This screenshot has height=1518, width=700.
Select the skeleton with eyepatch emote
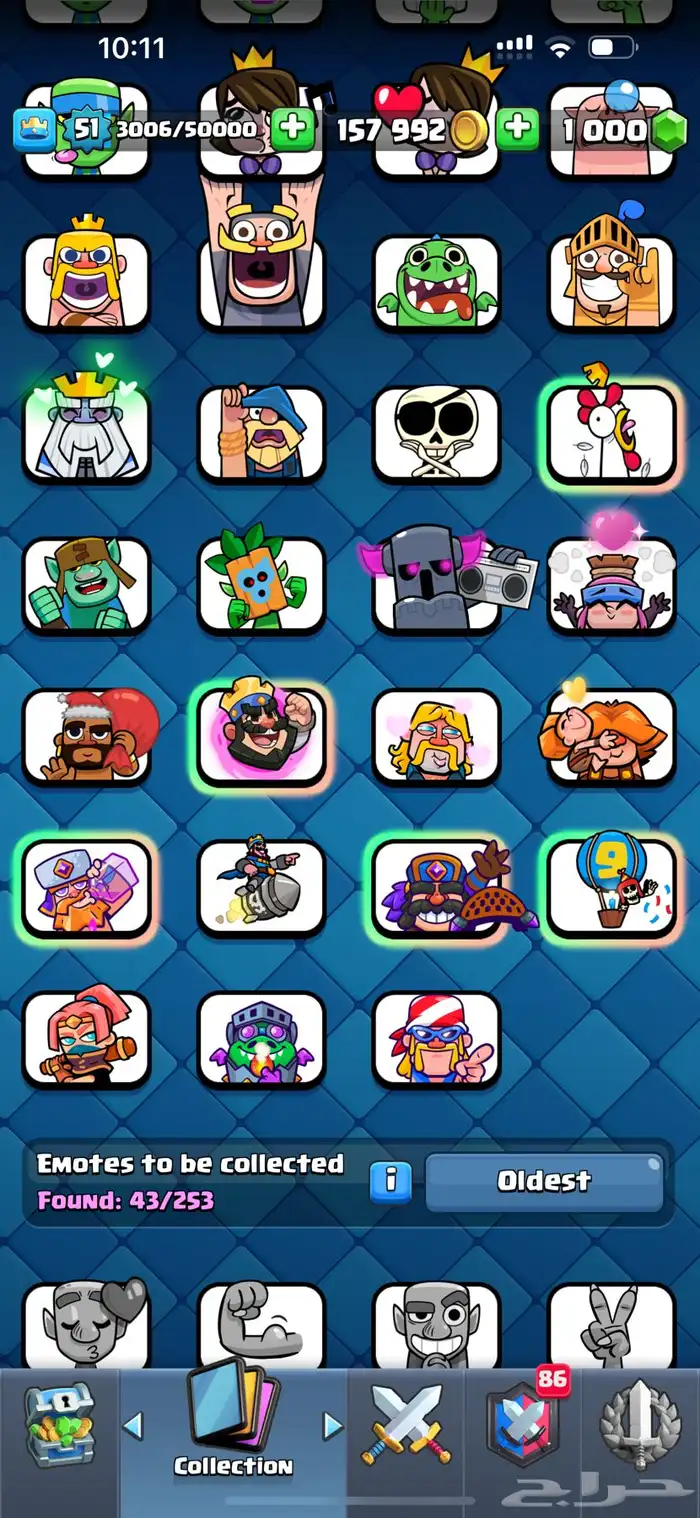(x=436, y=434)
